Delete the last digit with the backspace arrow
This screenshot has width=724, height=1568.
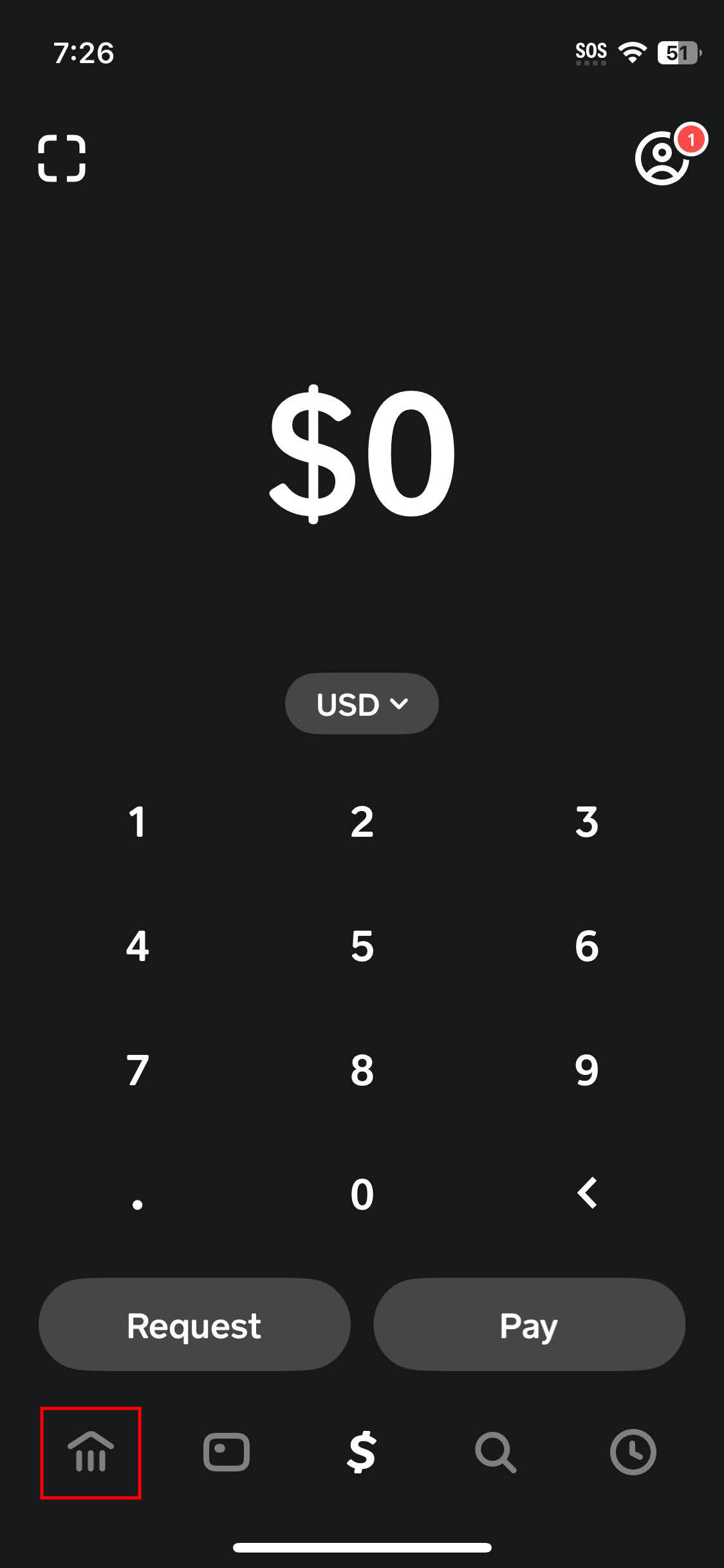tap(586, 1193)
